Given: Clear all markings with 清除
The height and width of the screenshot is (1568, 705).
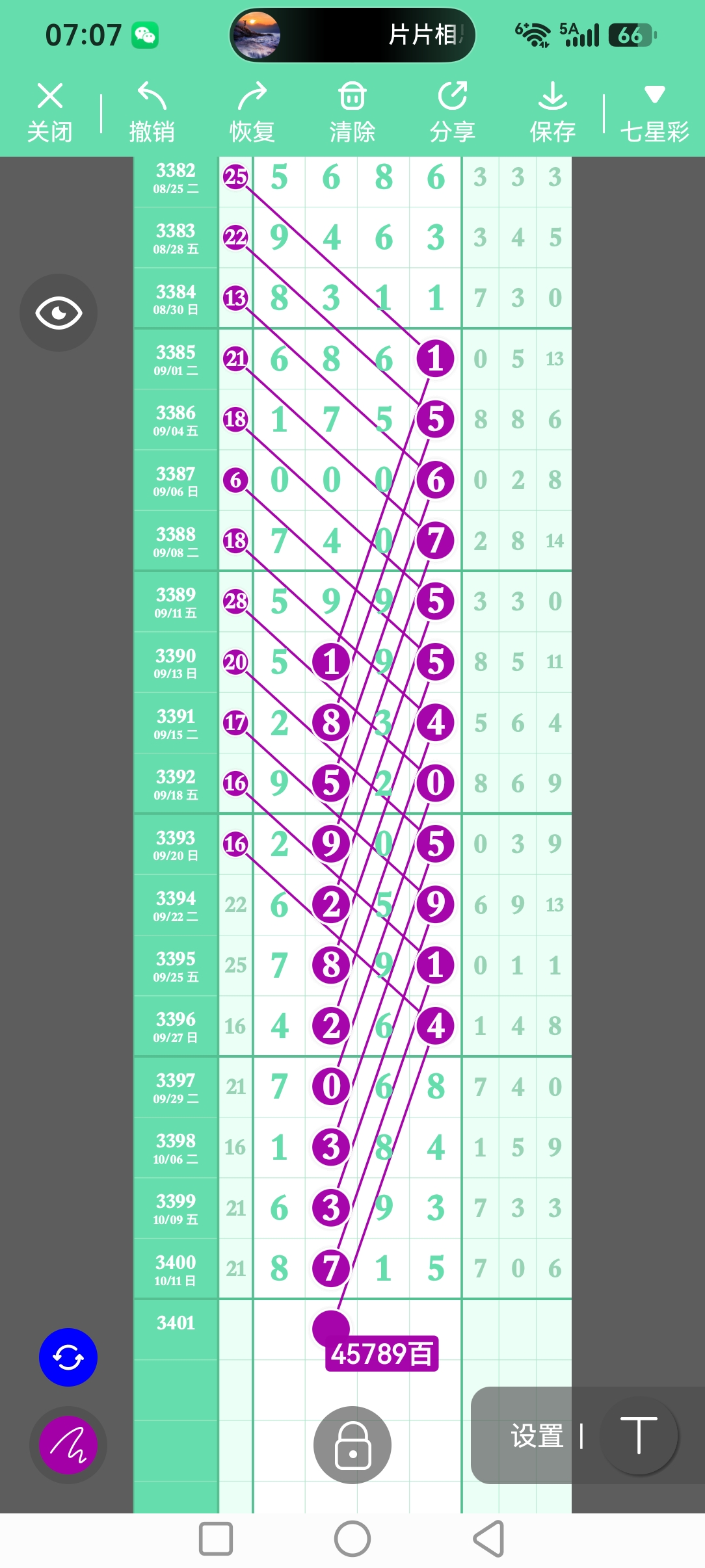Looking at the screenshot, I should click(x=352, y=112).
